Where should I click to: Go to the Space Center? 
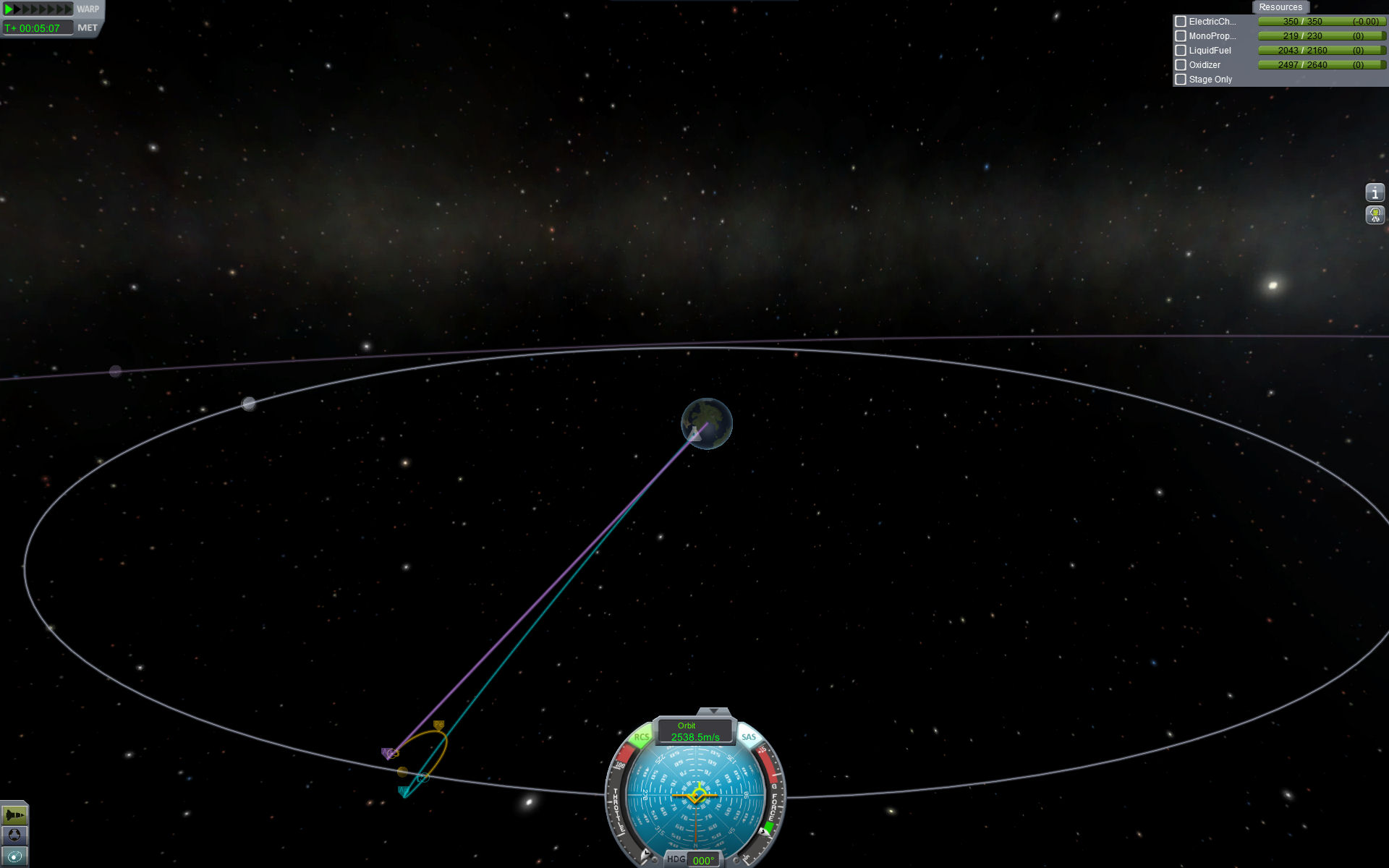(14, 836)
